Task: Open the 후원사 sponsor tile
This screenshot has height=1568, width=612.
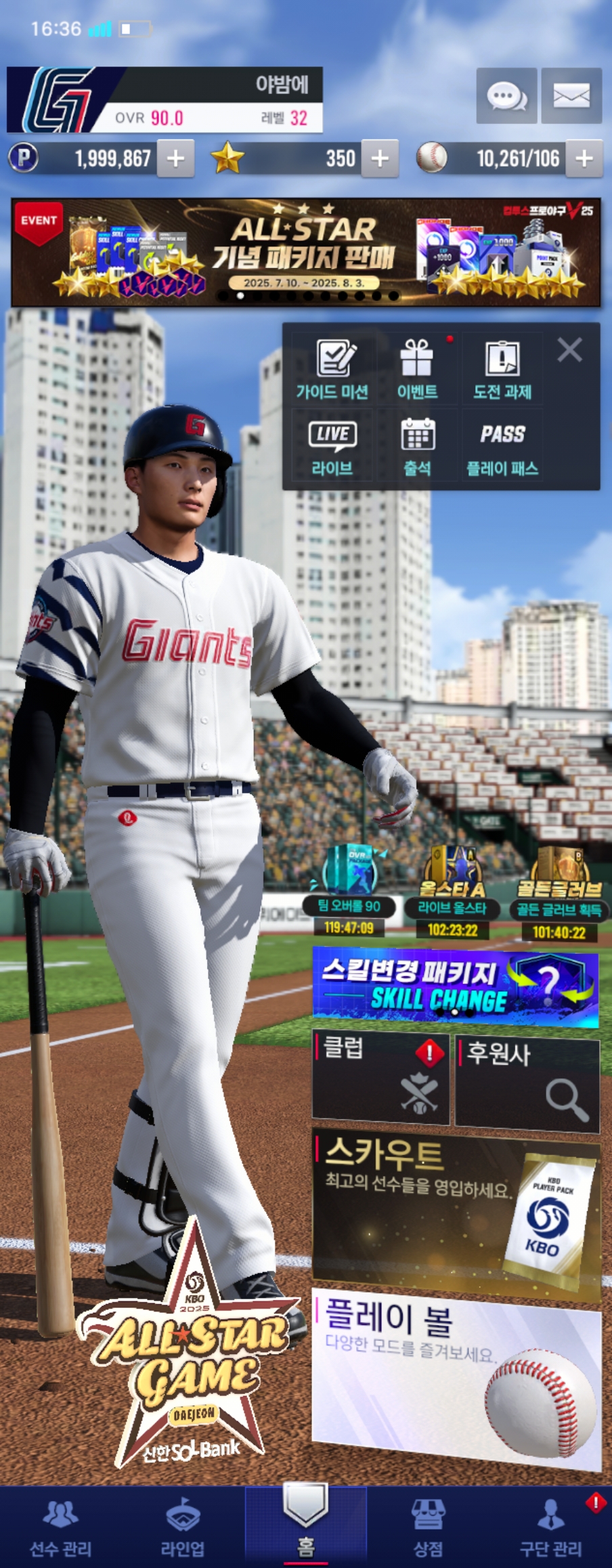Action: [527, 1082]
